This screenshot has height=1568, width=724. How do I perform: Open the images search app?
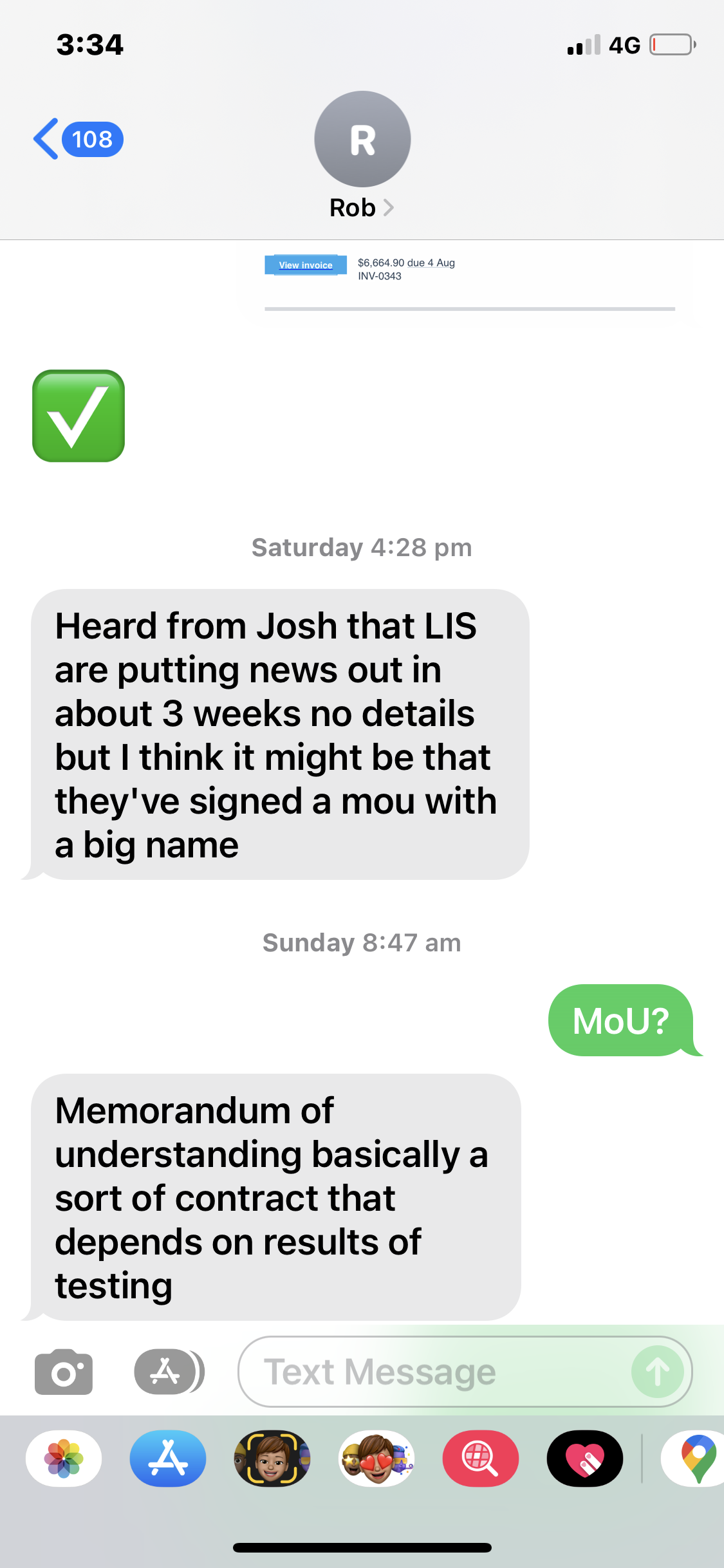point(481,1459)
